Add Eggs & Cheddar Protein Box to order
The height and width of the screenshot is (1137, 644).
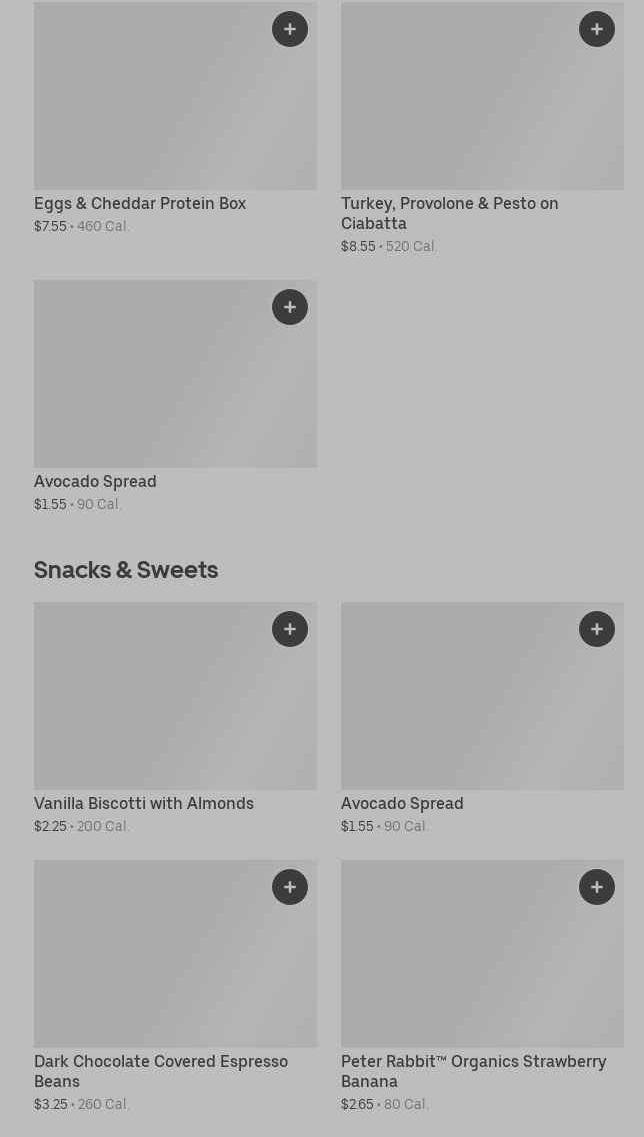pos(290,29)
